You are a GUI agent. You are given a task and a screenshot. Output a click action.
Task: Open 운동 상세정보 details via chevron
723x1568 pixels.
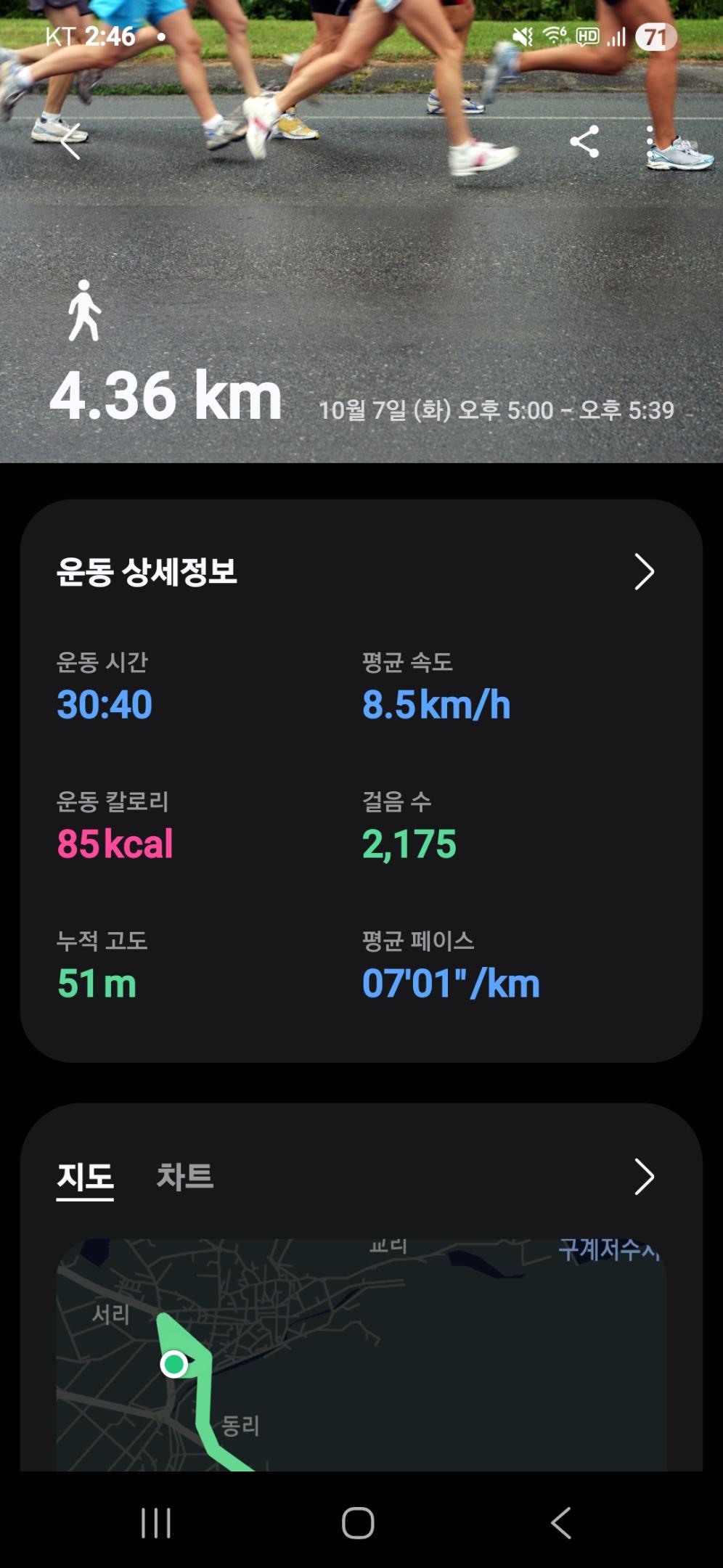click(x=644, y=572)
